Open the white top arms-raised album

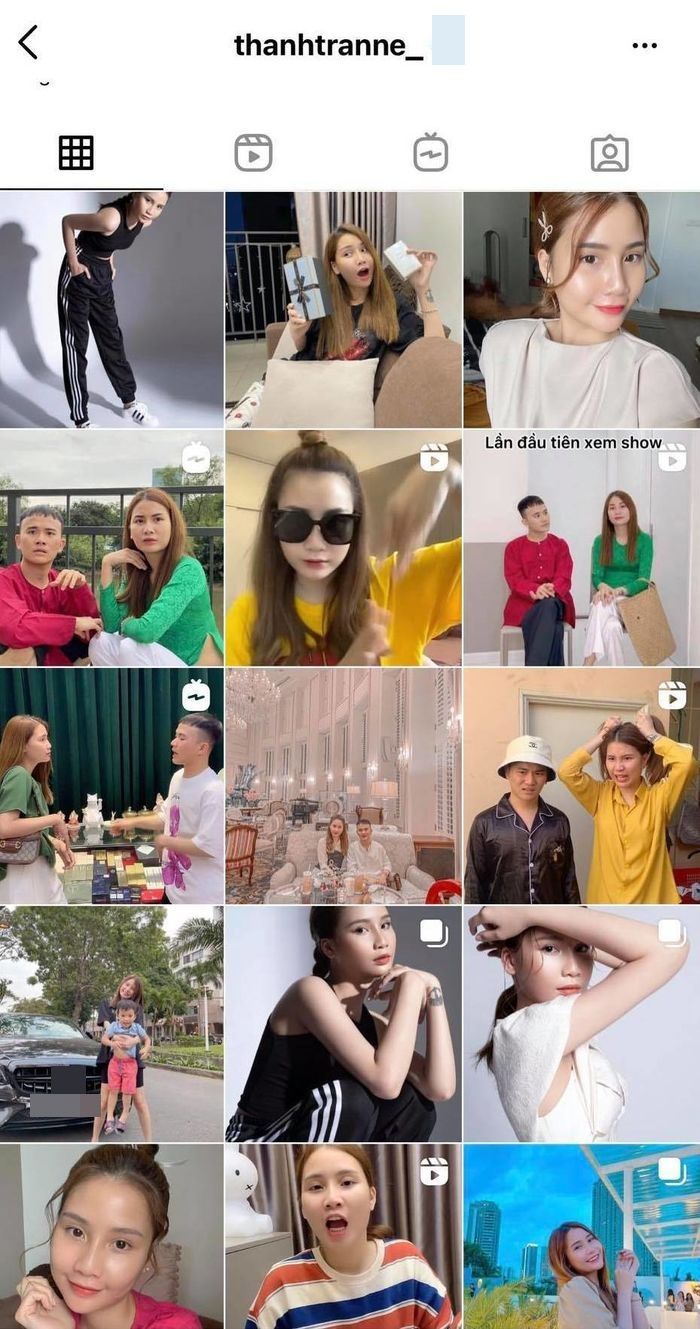coord(581,1024)
